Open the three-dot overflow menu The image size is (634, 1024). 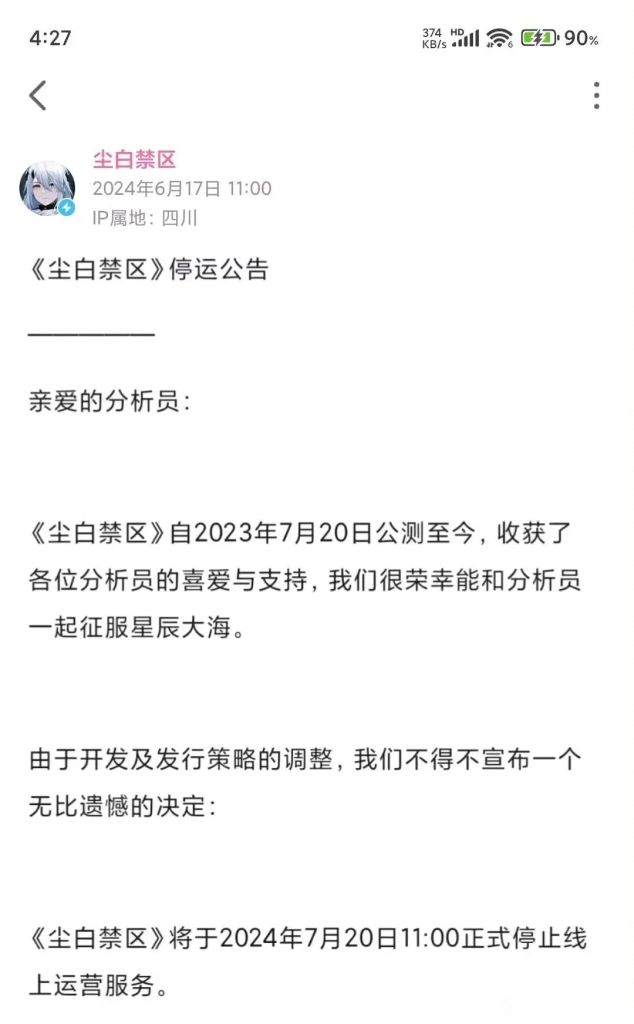pos(596,95)
